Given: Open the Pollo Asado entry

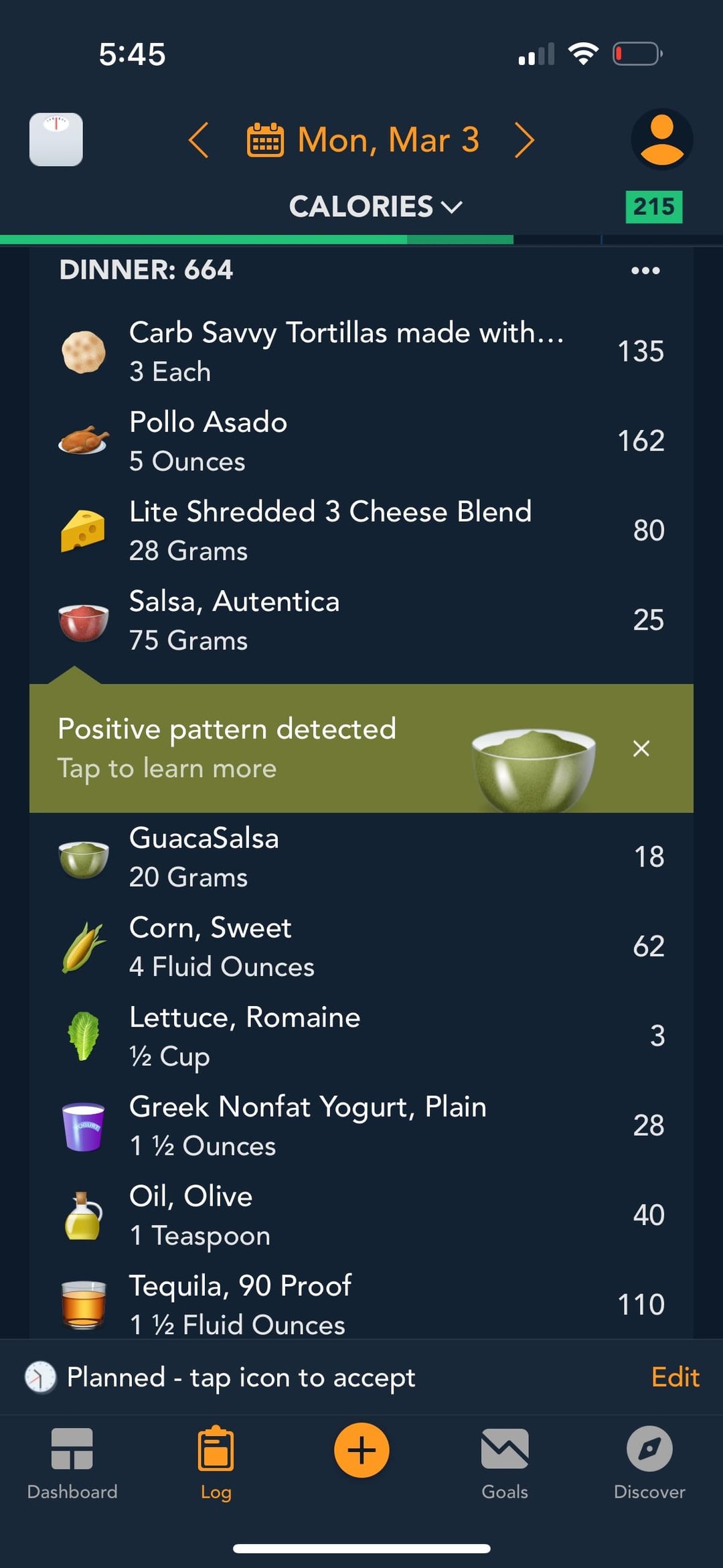Looking at the screenshot, I should pos(361,441).
